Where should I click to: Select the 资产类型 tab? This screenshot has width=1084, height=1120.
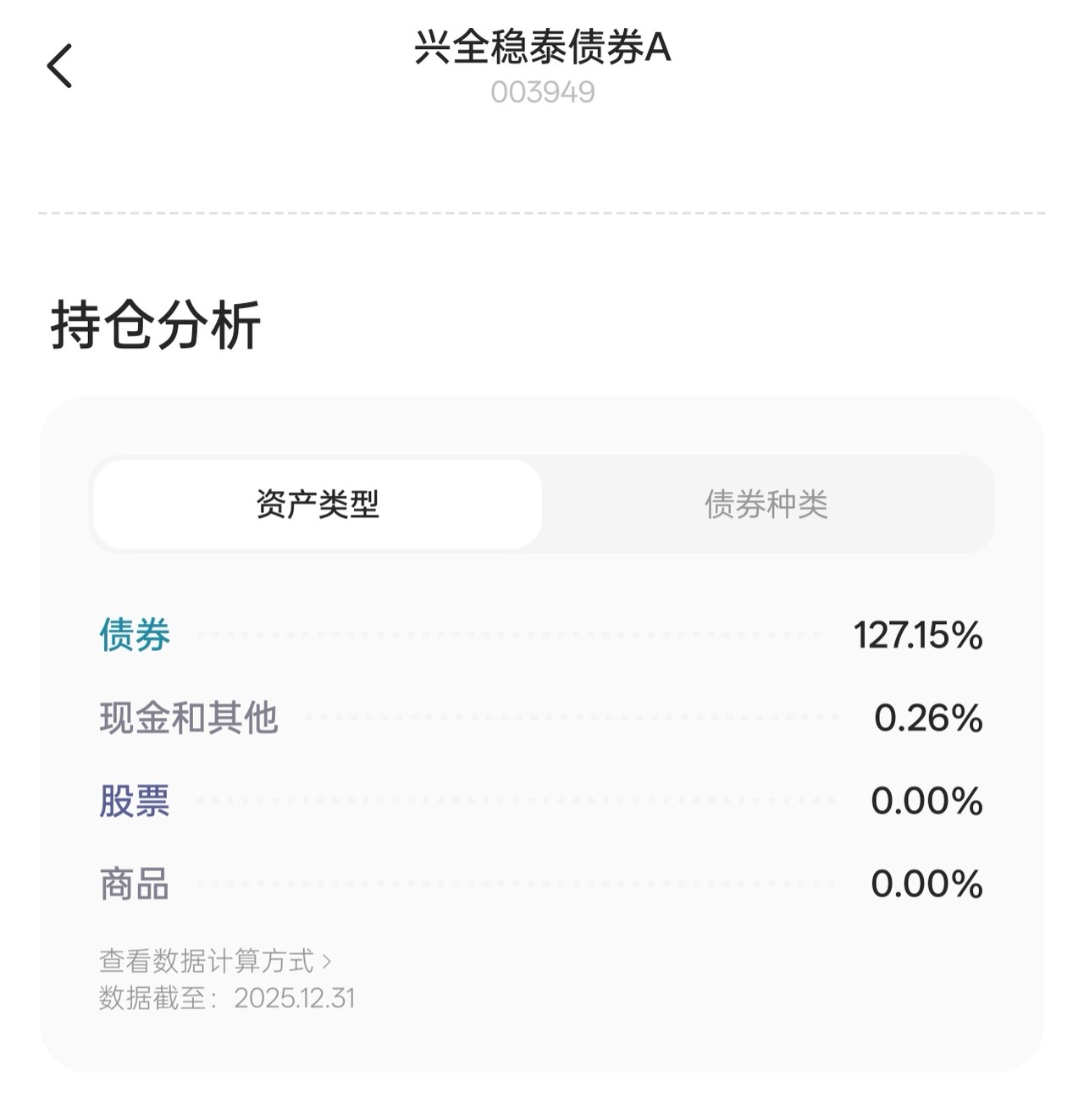318,505
